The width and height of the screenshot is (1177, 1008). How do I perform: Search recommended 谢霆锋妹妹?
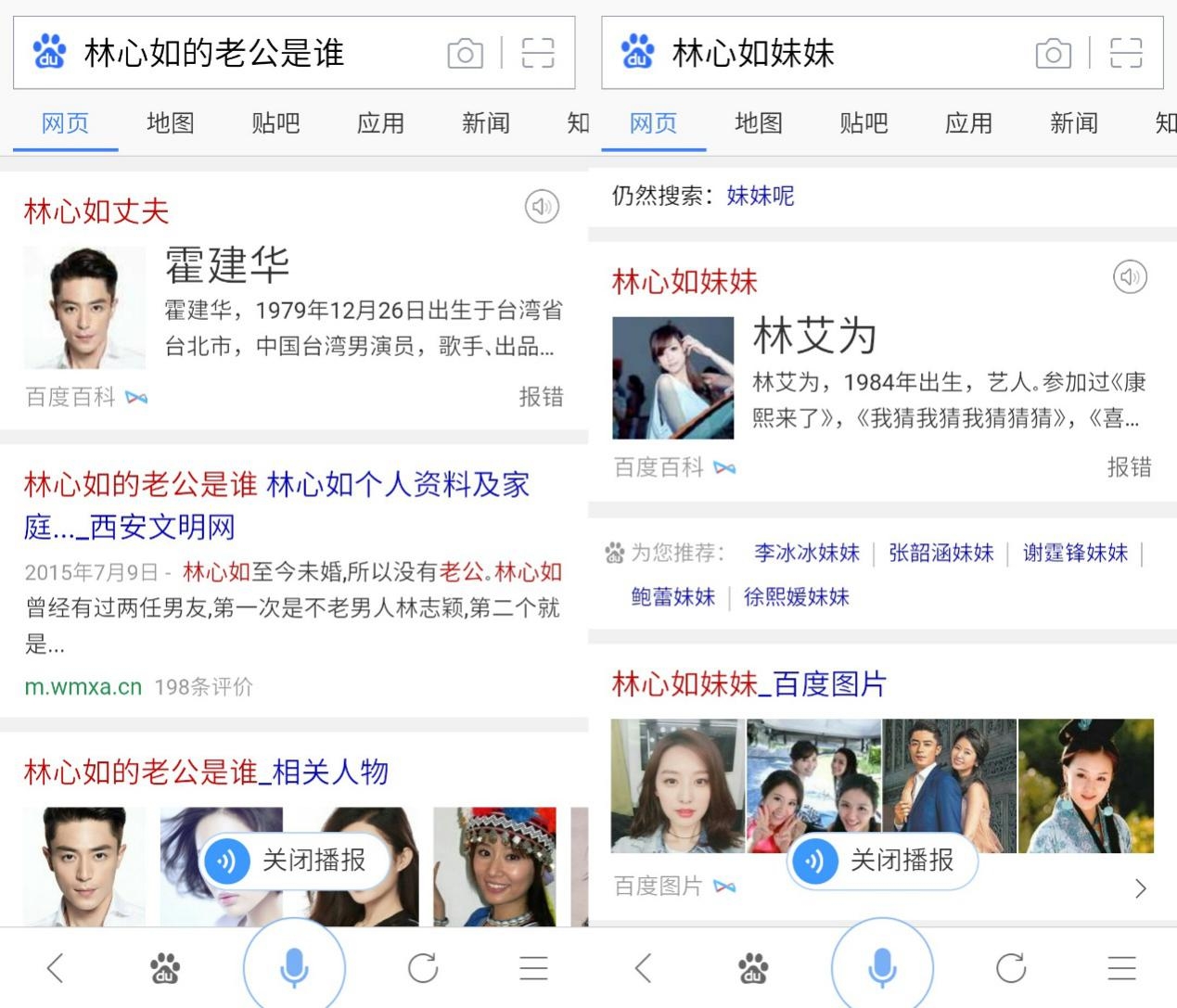[x=1075, y=554]
